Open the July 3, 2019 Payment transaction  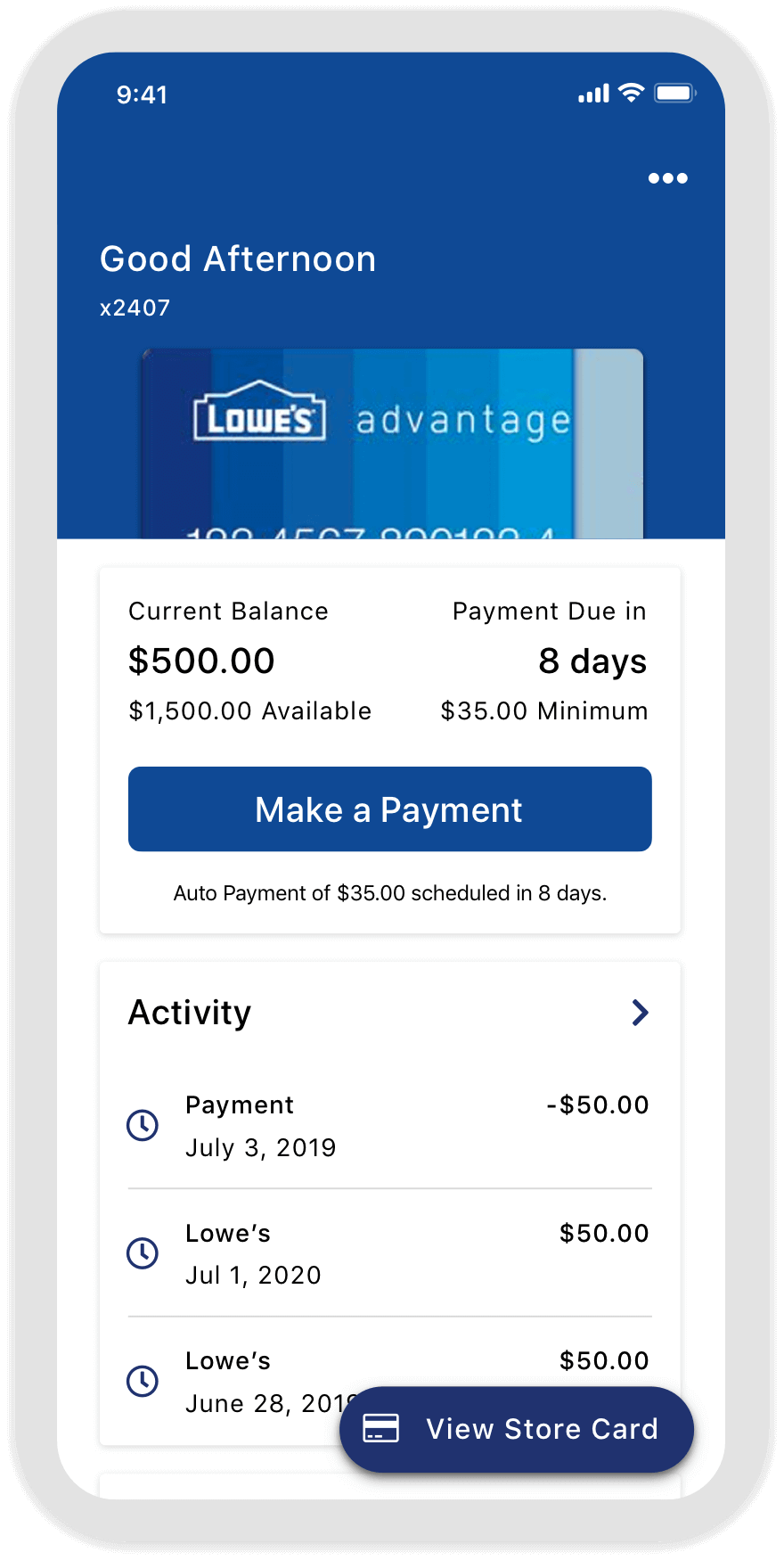click(389, 1126)
